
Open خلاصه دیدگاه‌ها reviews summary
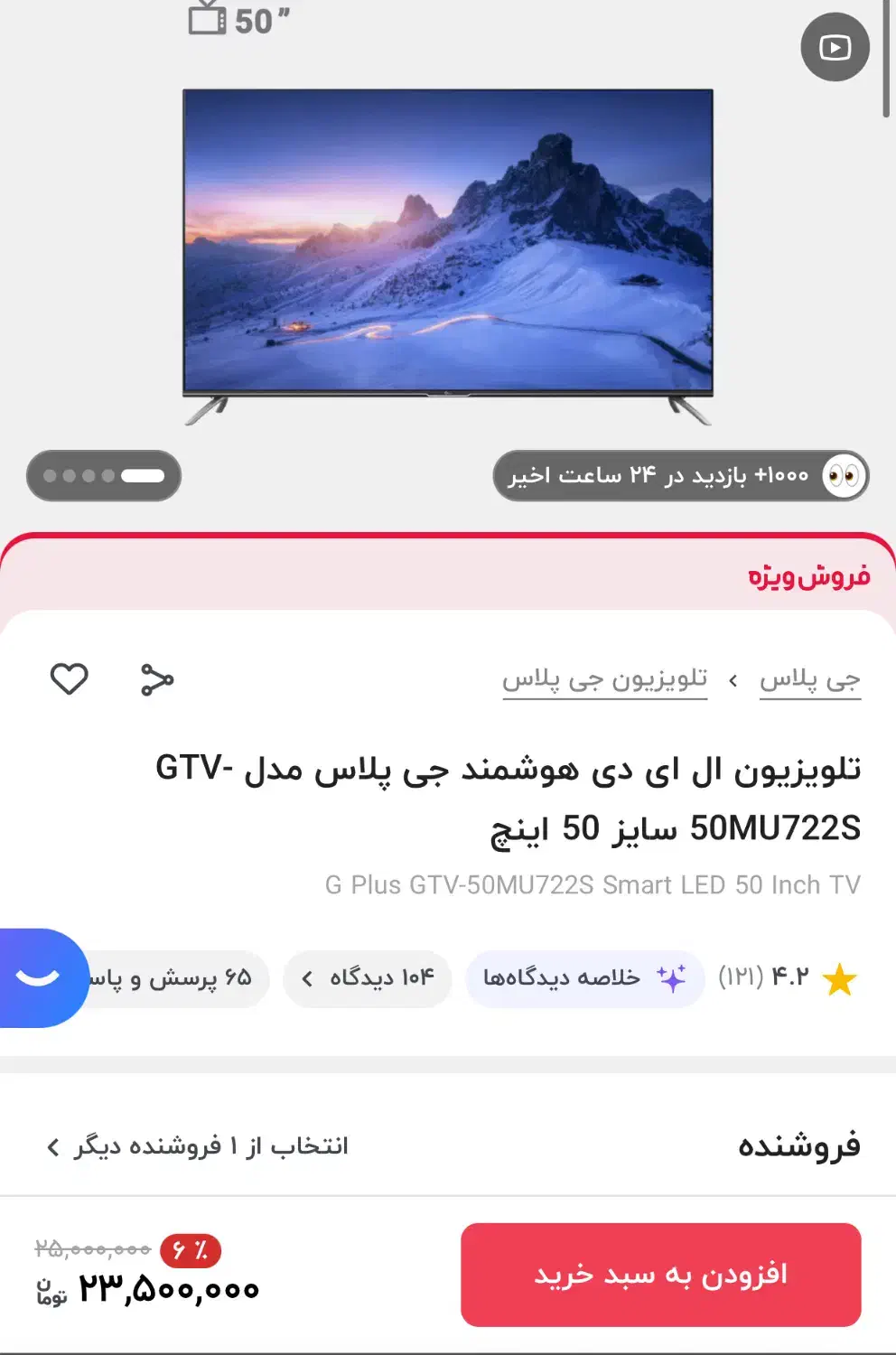(x=585, y=978)
